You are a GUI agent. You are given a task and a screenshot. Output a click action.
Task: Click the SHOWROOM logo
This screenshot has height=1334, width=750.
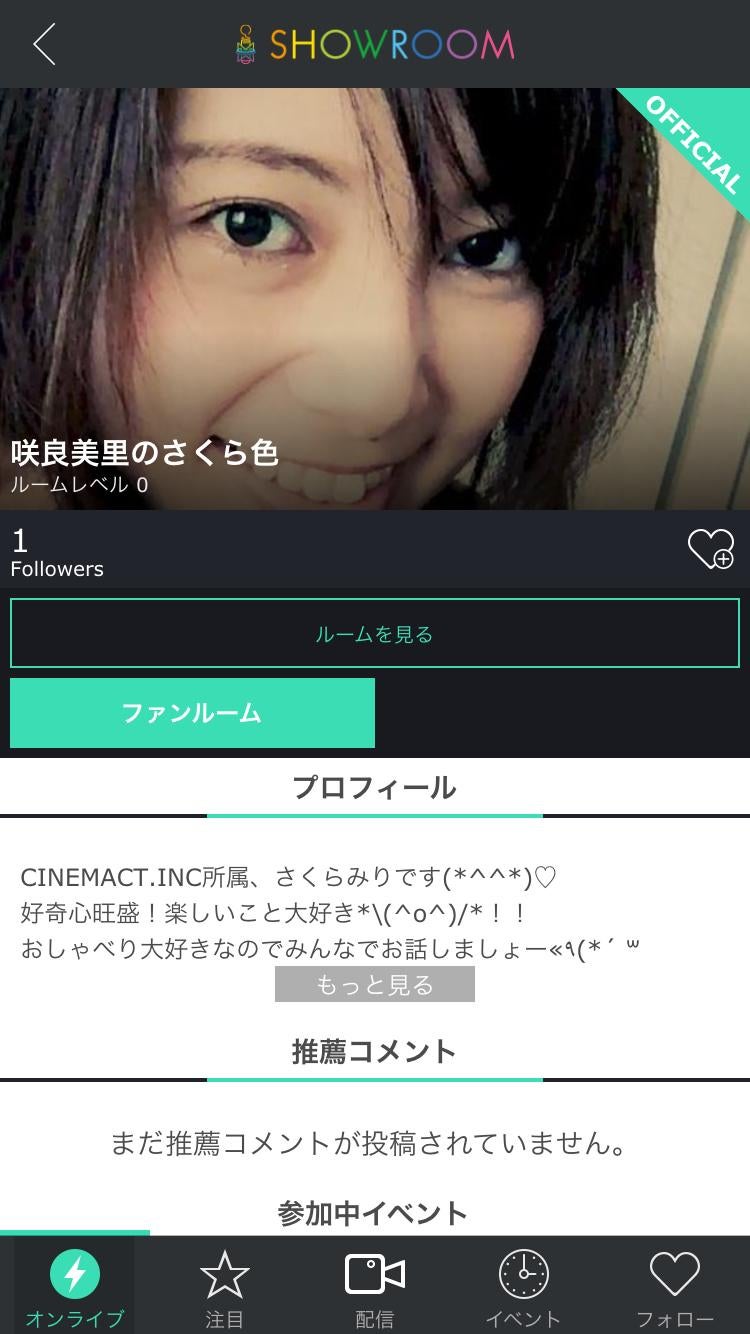pyautogui.click(x=373, y=44)
